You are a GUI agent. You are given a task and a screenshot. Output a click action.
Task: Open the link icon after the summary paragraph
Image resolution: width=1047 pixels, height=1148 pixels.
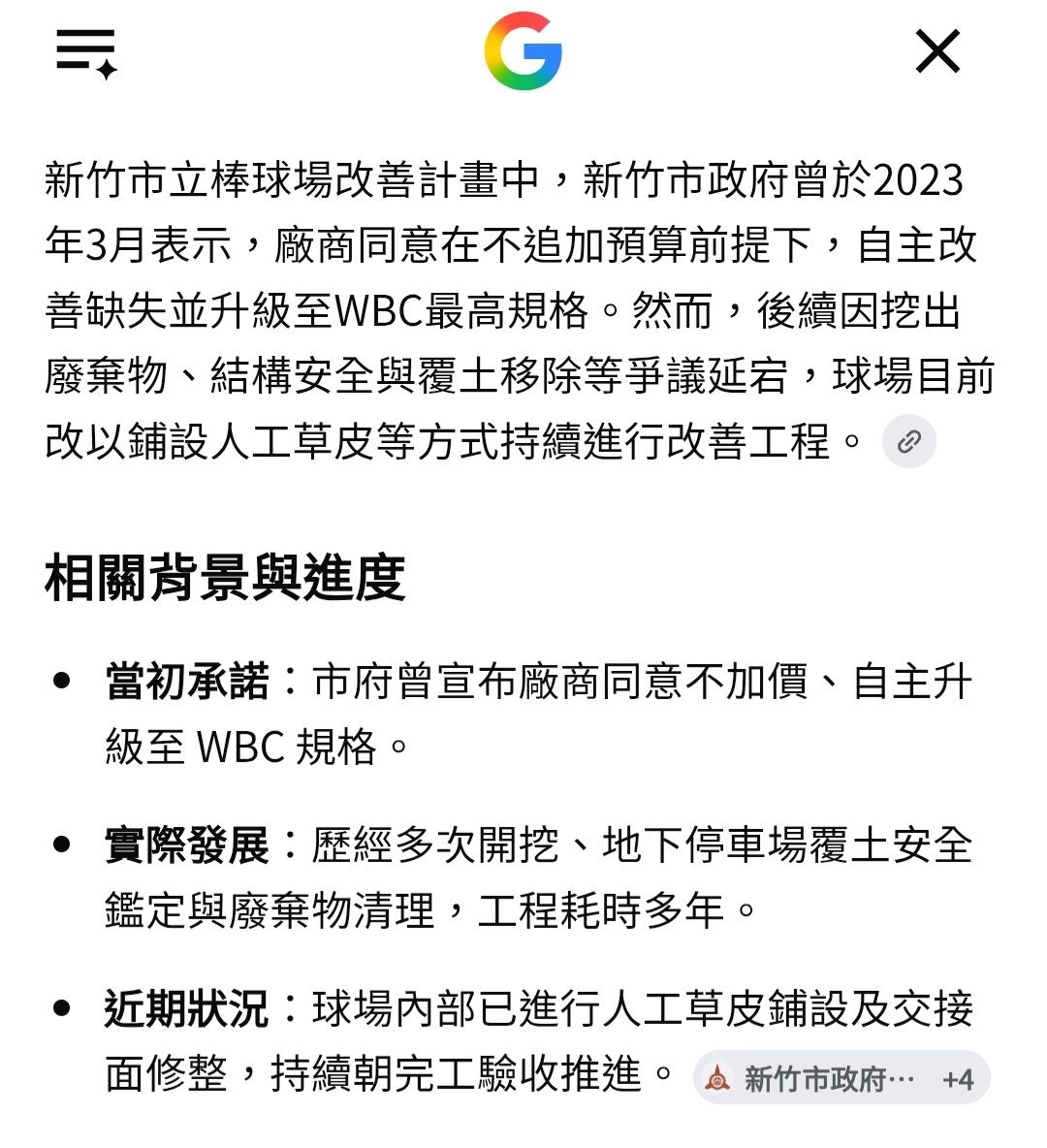[x=908, y=441]
